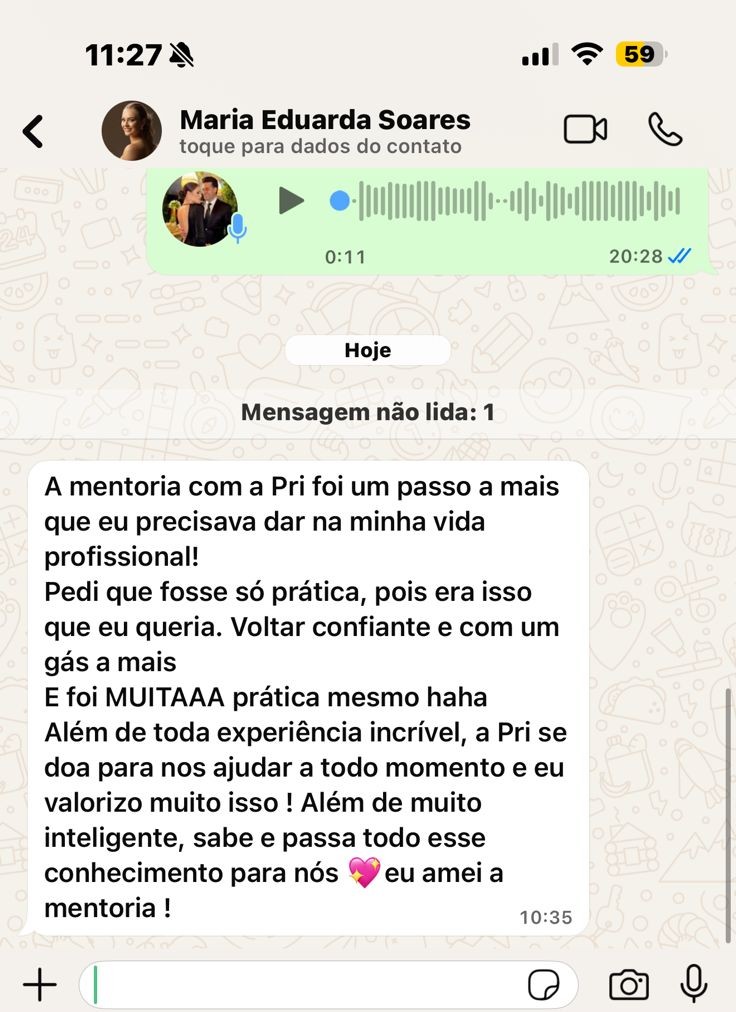Start a voice call with Maria Eduarda

(665, 129)
